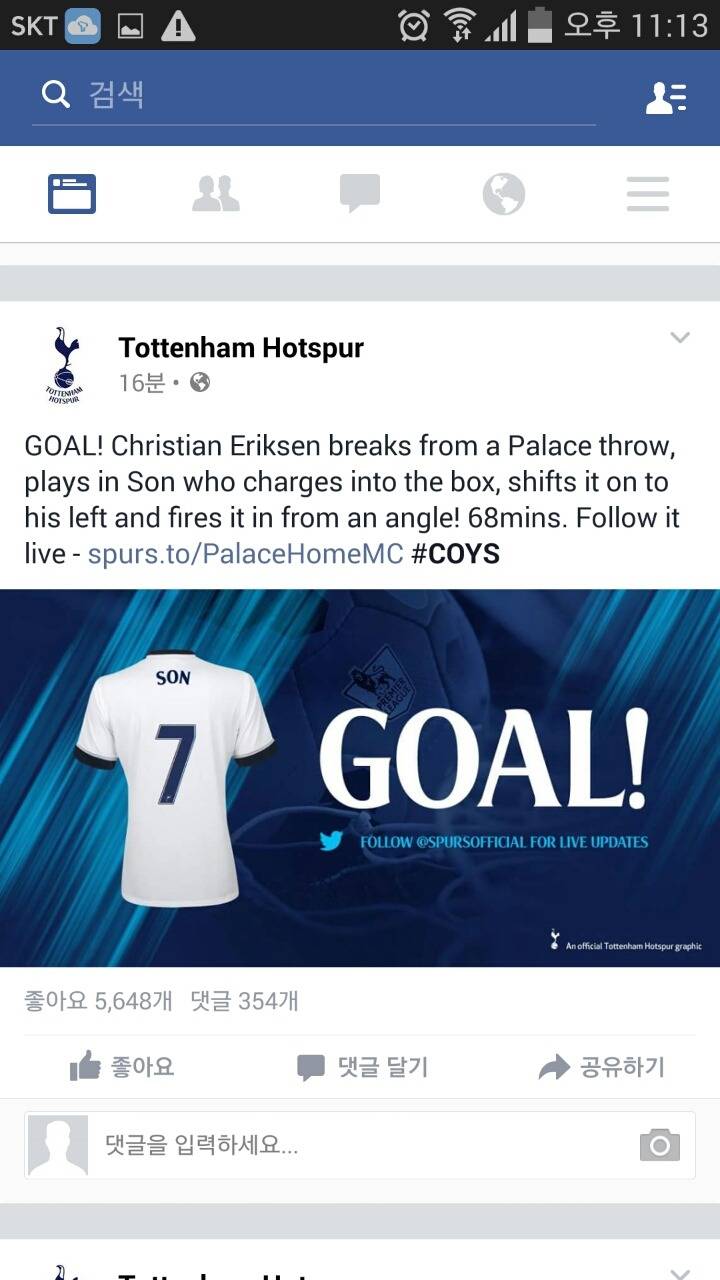The width and height of the screenshot is (720, 1280).
Task: Switch to the News Feed tab
Action: (72, 193)
